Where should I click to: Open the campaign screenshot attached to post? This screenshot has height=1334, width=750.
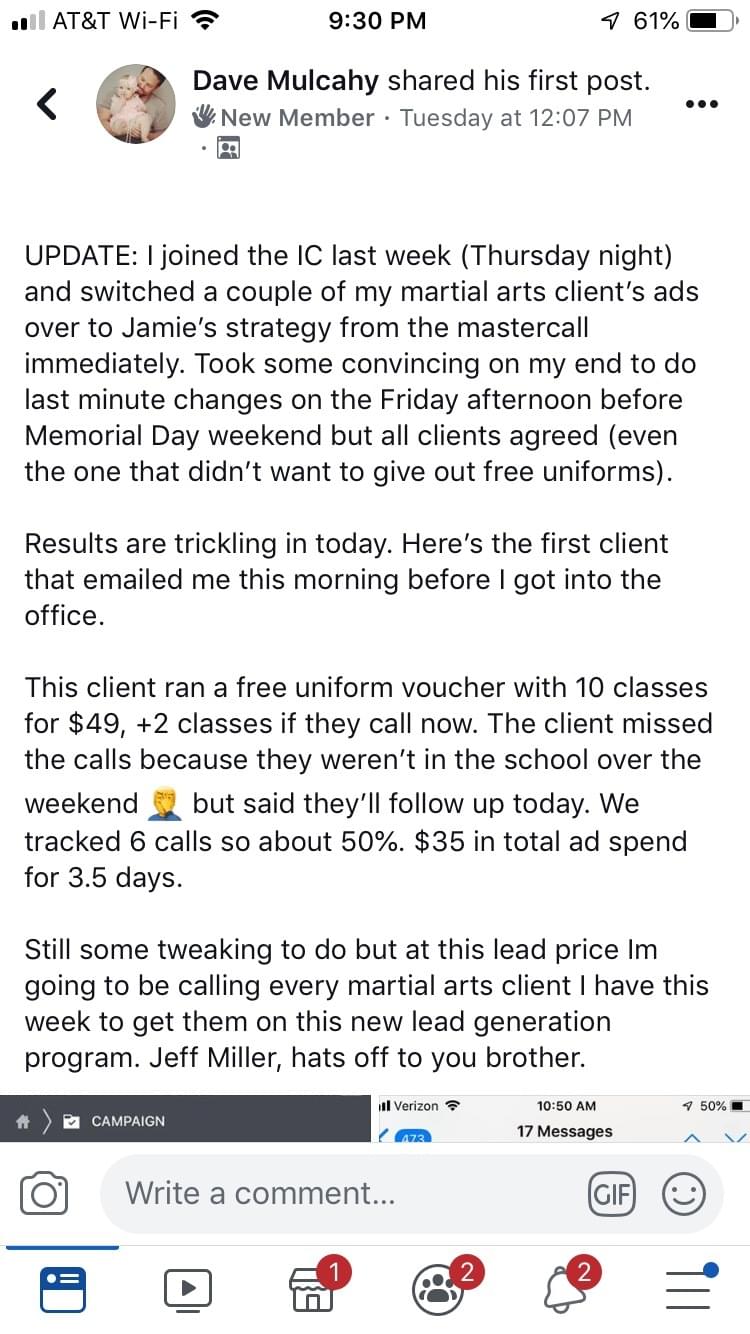[x=186, y=1118]
